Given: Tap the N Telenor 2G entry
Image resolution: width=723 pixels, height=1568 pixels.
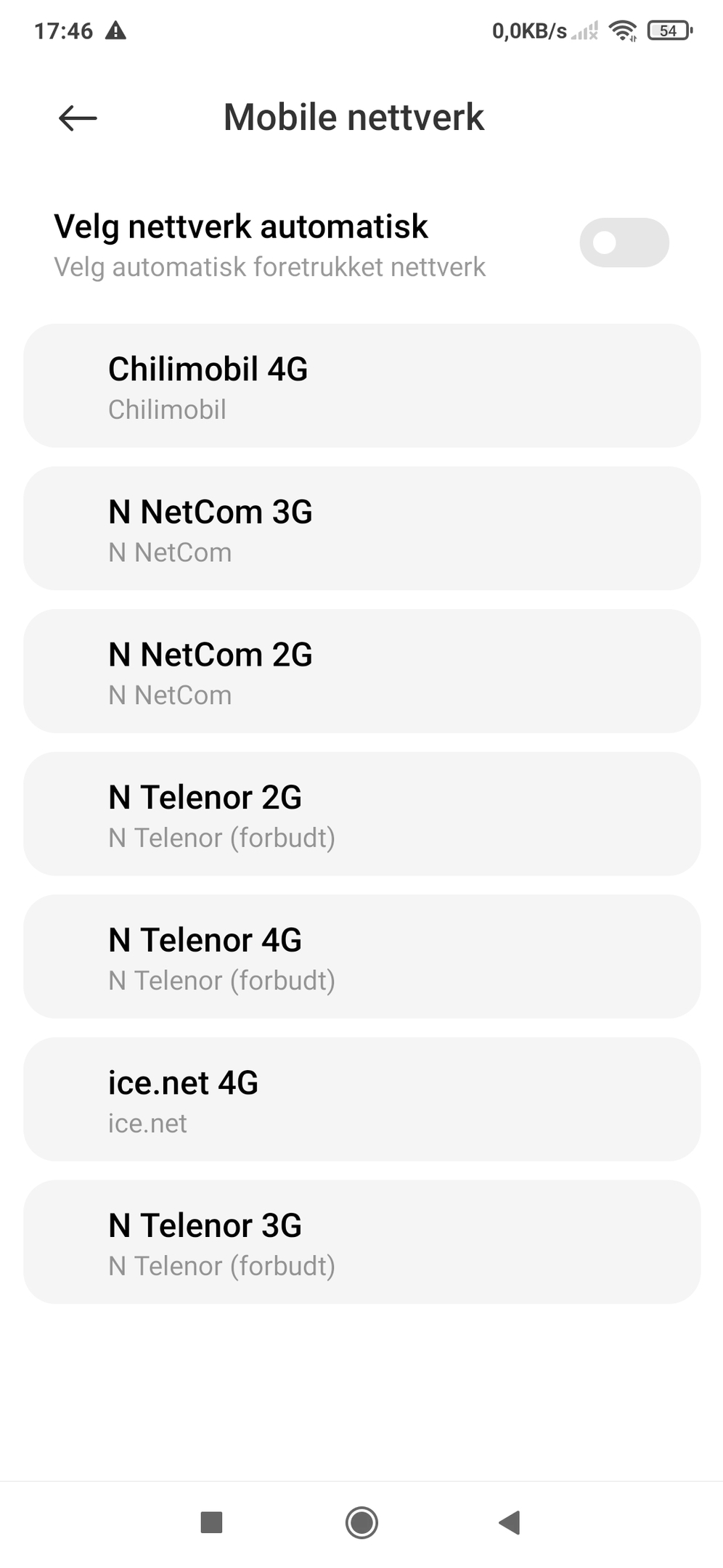Looking at the screenshot, I should [361, 814].
